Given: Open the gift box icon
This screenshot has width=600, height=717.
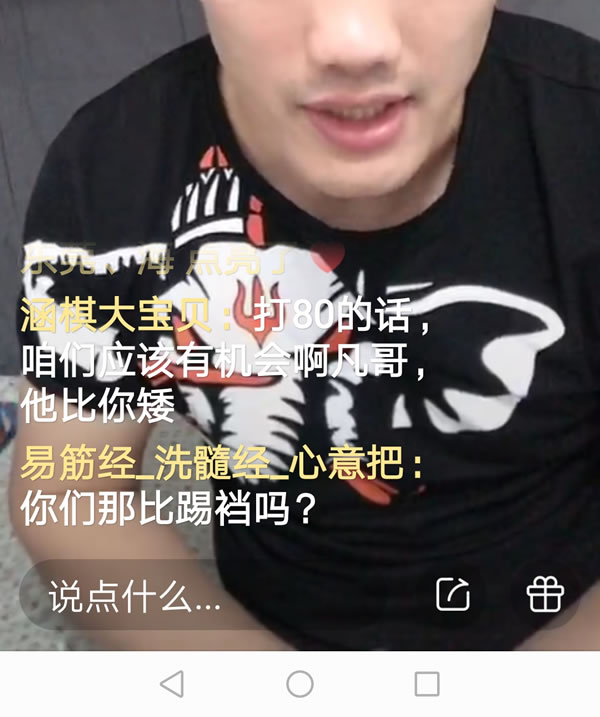Looking at the screenshot, I should point(545,594).
